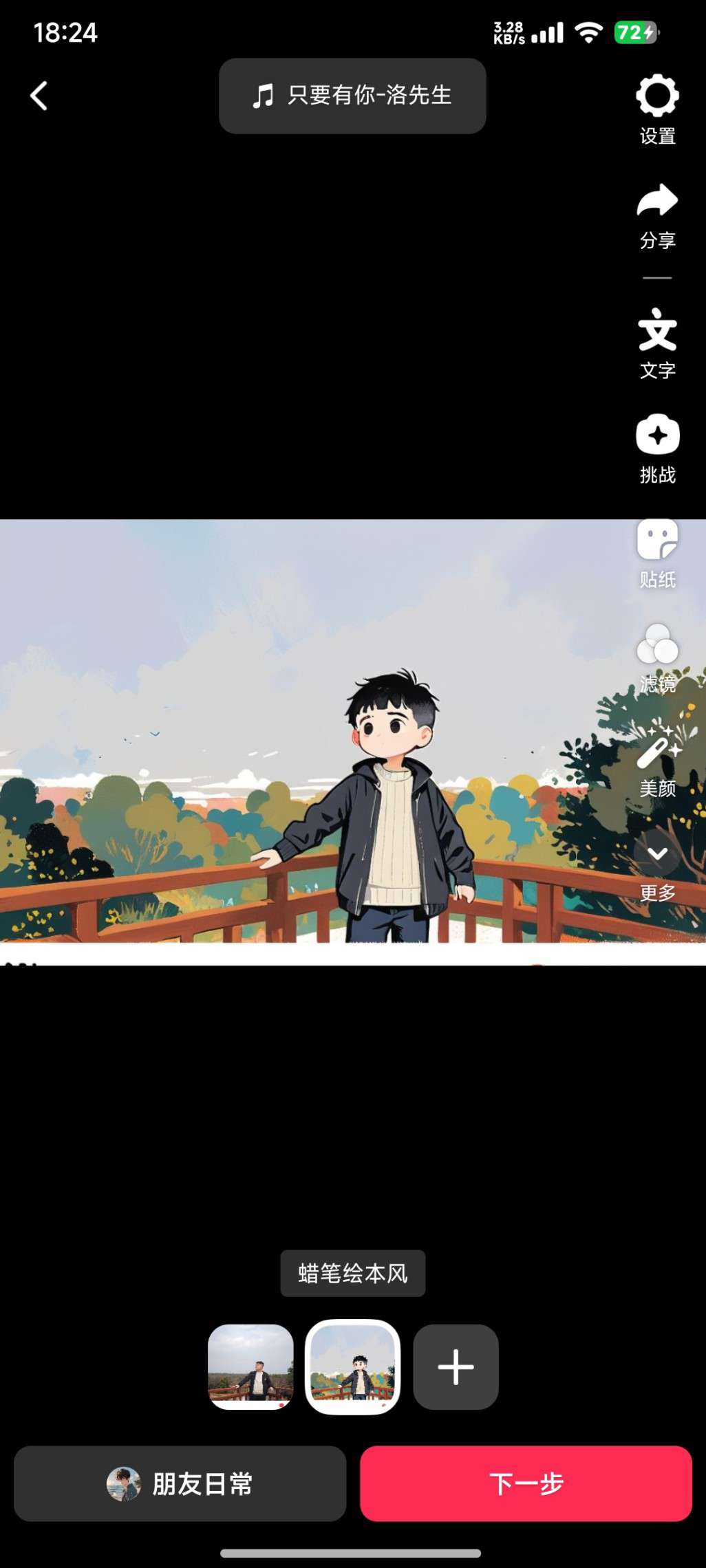The height and width of the screenshot is (1568, 706).
Task: Select the original photo thumbnail
Action: (x=250, y=1366)
